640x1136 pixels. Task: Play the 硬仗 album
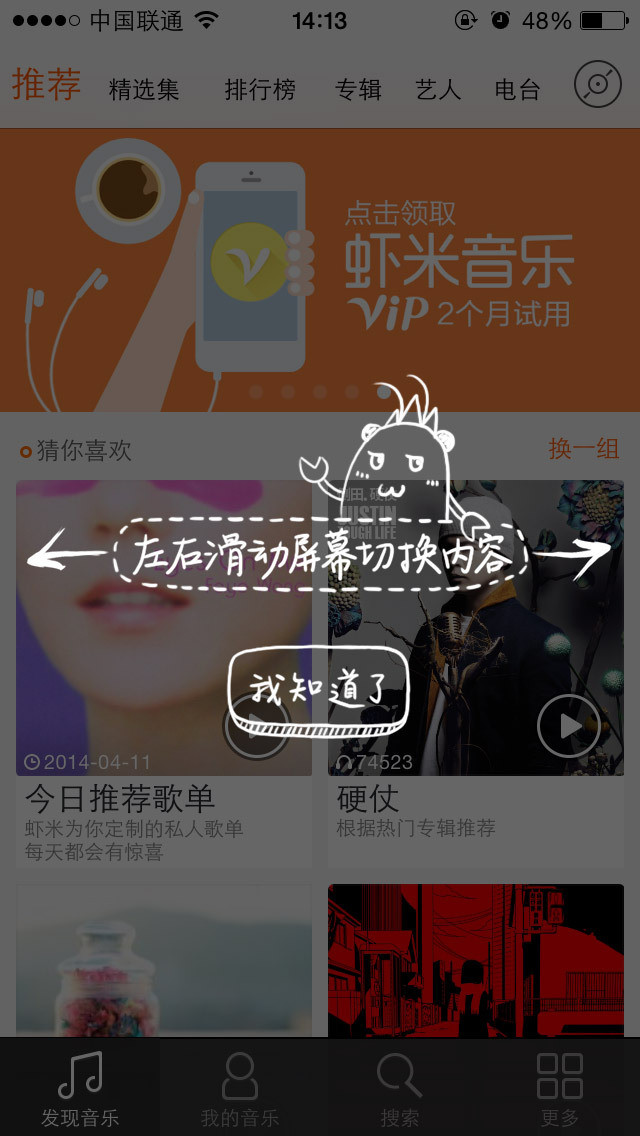tap(568, 726)
